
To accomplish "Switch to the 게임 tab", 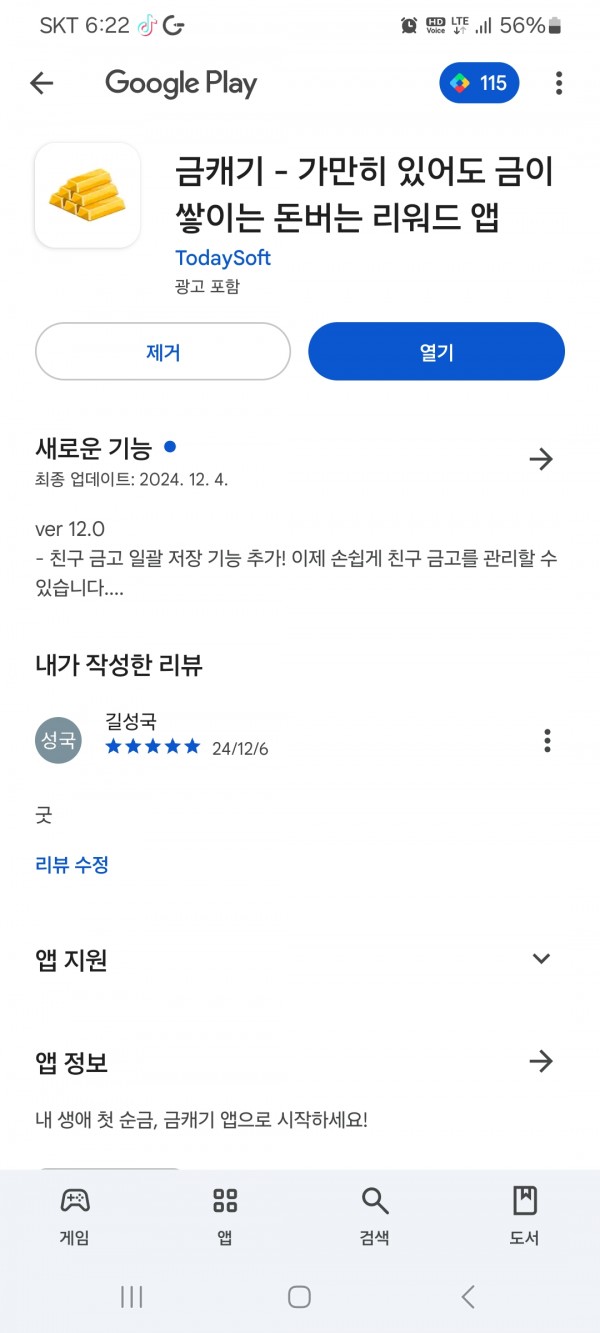I will pos(75,1216).
